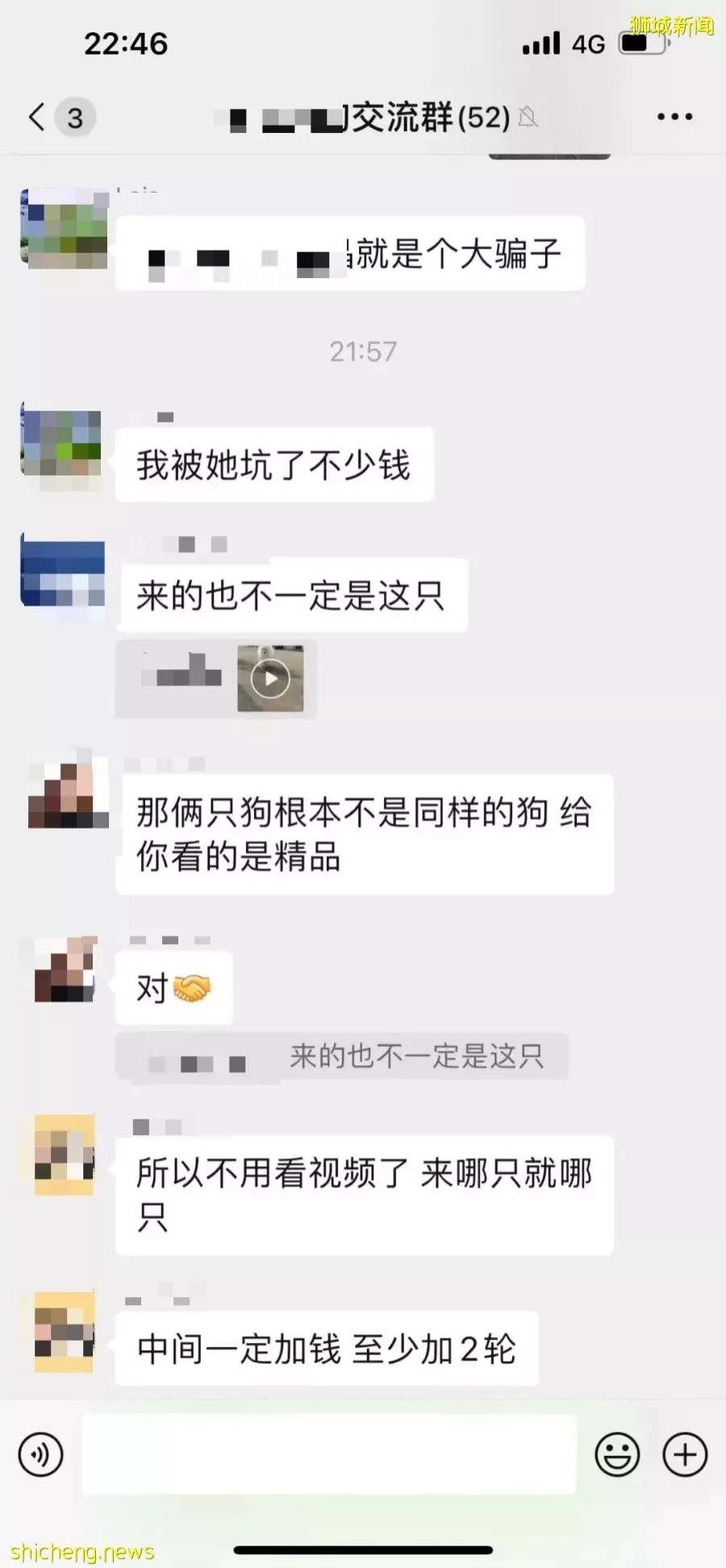View avatar of sender of 中间一定加钱
Image resolution: width=726 pixels, height=1568 pixels.
click(65, 1332)
